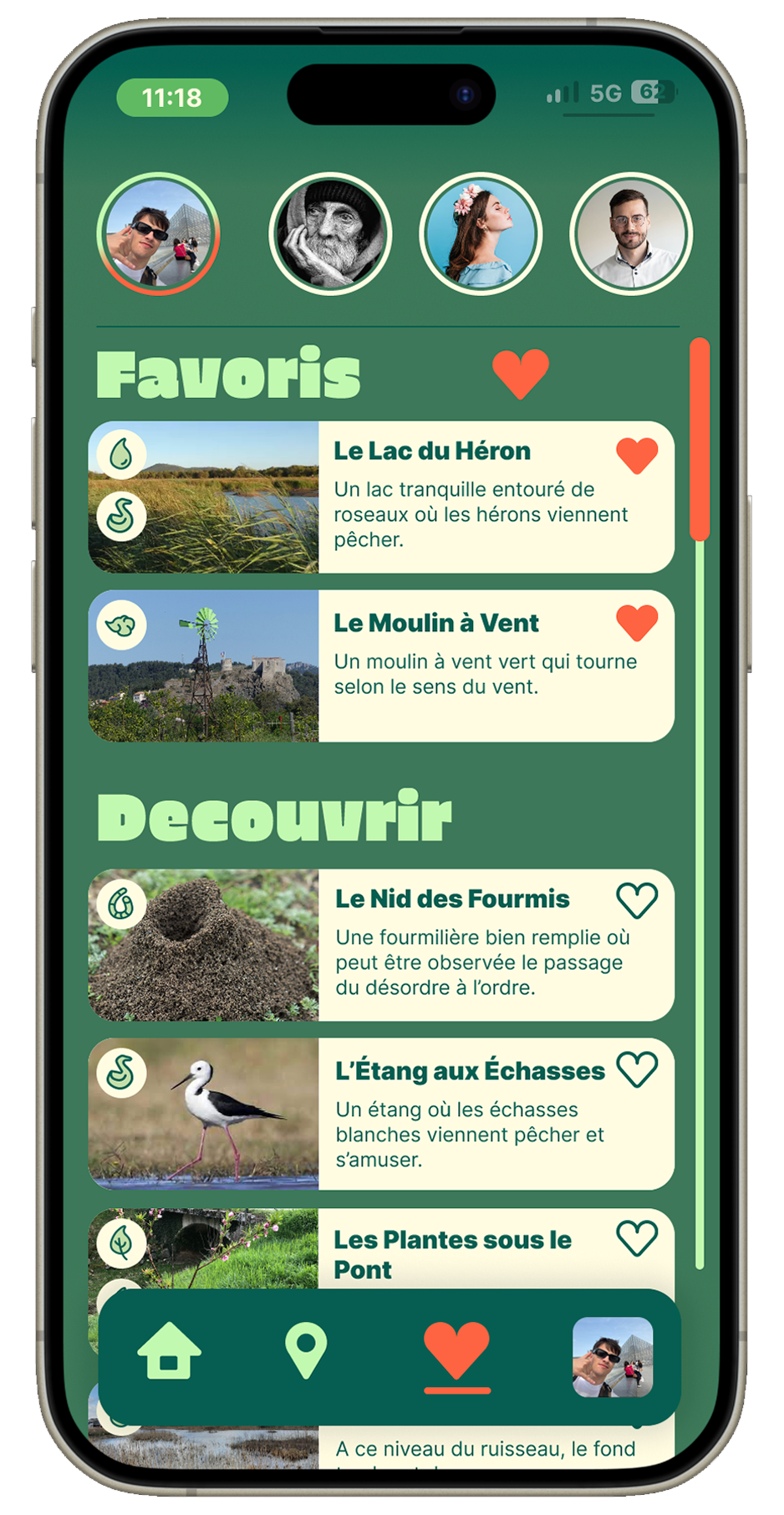Image resolution: width=784 pixels, height=1515 pixels.
Task: Open the story of the woman with a flower crown
Action: click(481, 234)
